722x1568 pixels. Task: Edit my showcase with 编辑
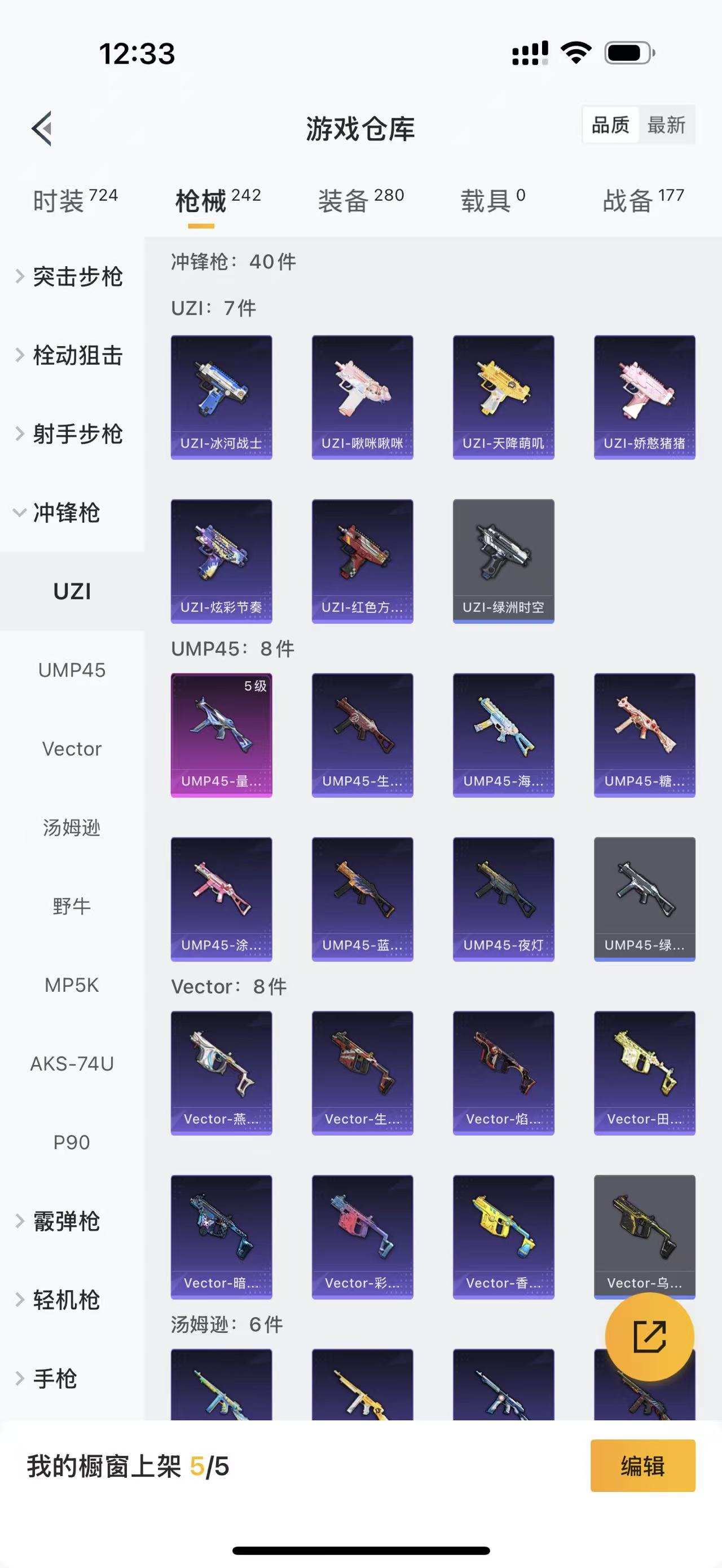click(642, 1466)
